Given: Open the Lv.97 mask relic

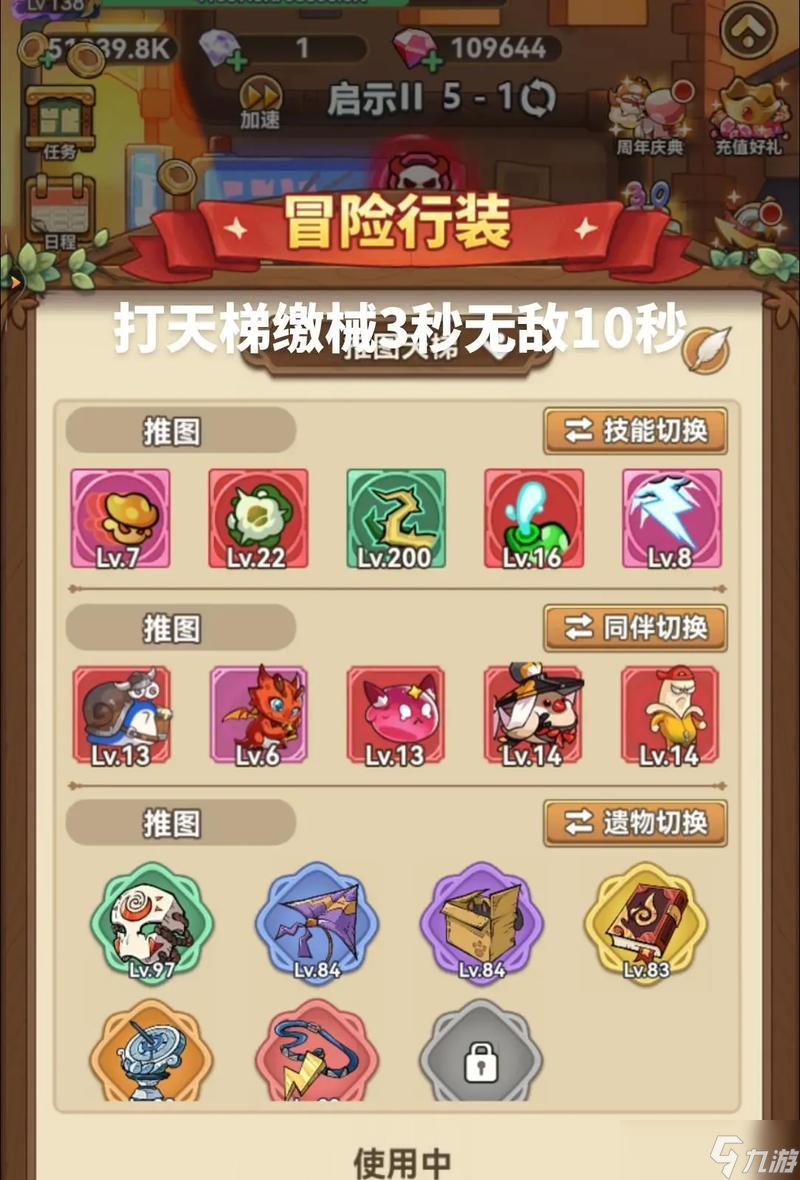Looking at the screenshot, I should (152, 922).
